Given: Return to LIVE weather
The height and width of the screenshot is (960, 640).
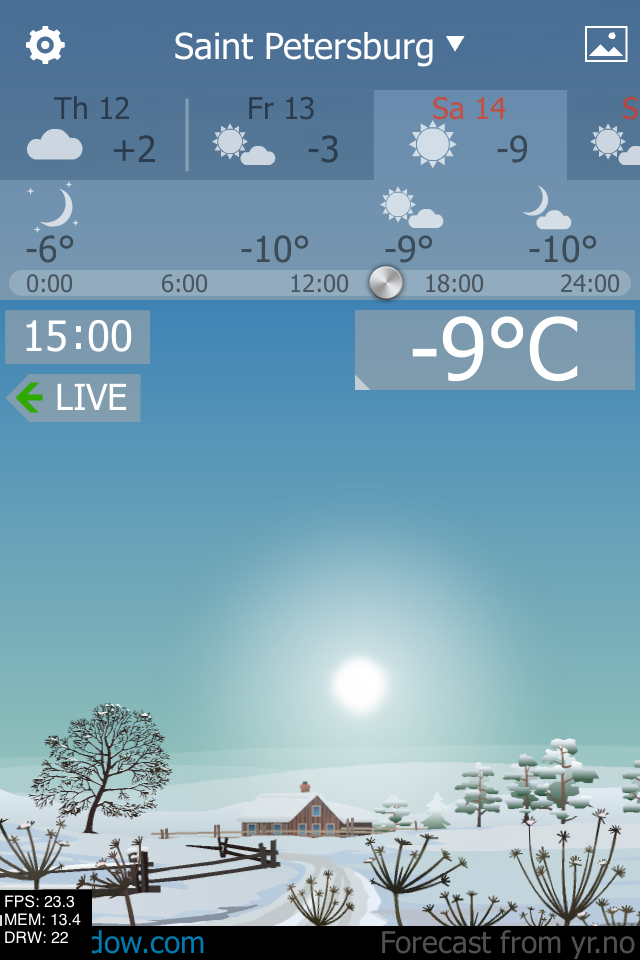Looking at the screenshot, I should pyautogui.click(x=75, y=398).
